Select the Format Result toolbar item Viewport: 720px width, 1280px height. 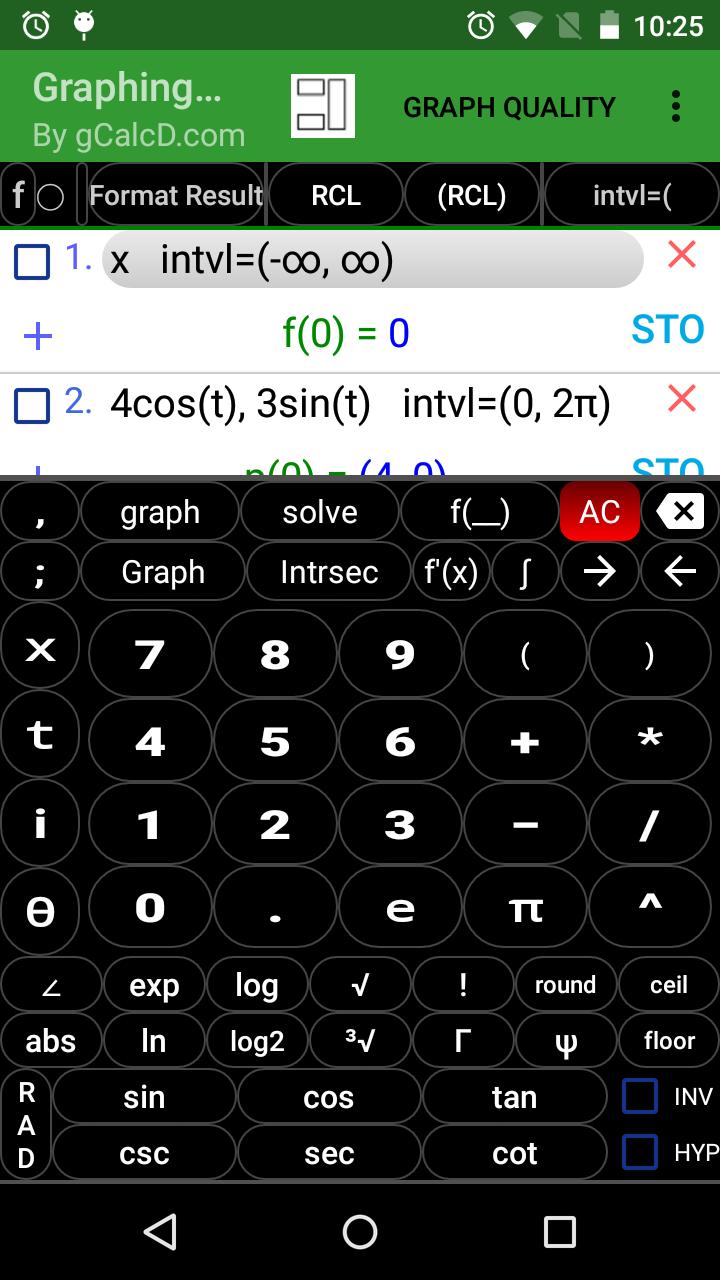pyautogui.click(x=175, y=195)
